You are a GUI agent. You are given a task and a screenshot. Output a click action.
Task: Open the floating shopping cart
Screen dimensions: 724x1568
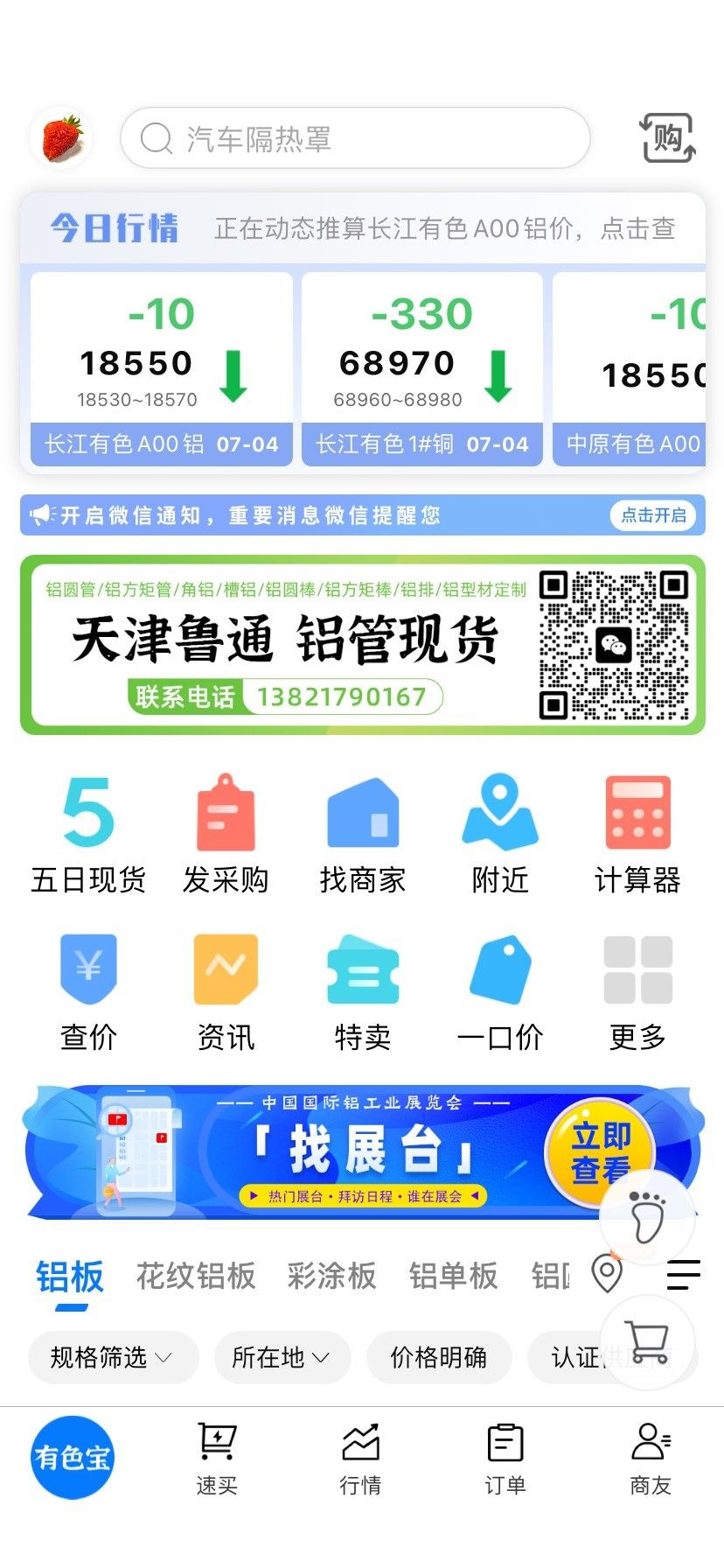(648, 1341)
